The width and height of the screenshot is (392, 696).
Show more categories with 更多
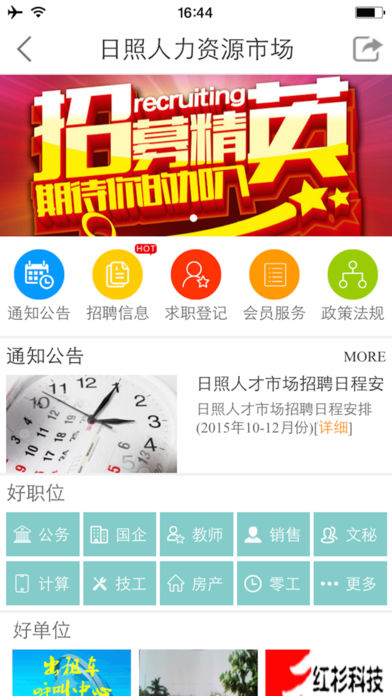pos(350,583)
